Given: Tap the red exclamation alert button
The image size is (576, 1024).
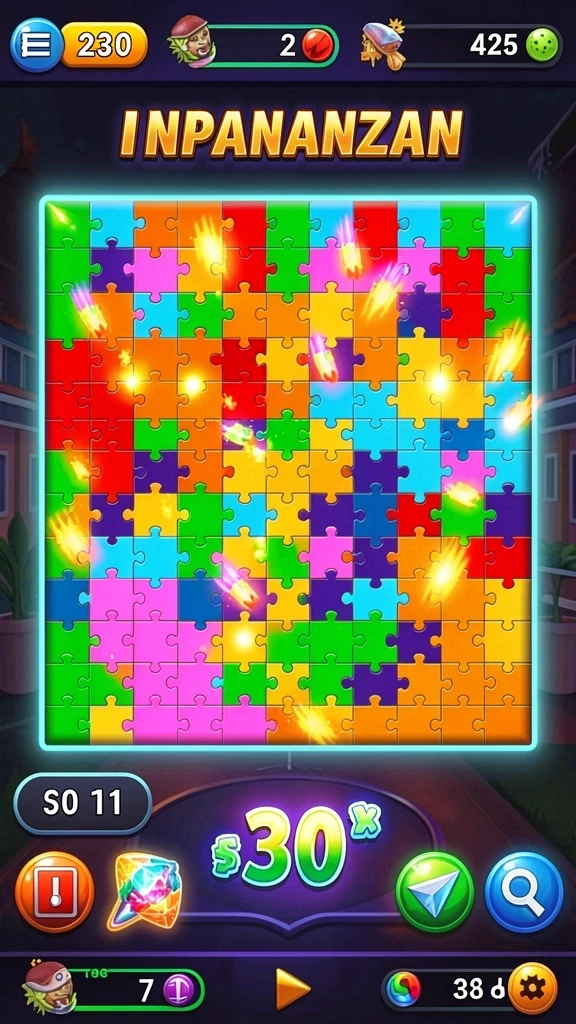Looking at the screenshot, I should tap(55, 891).
